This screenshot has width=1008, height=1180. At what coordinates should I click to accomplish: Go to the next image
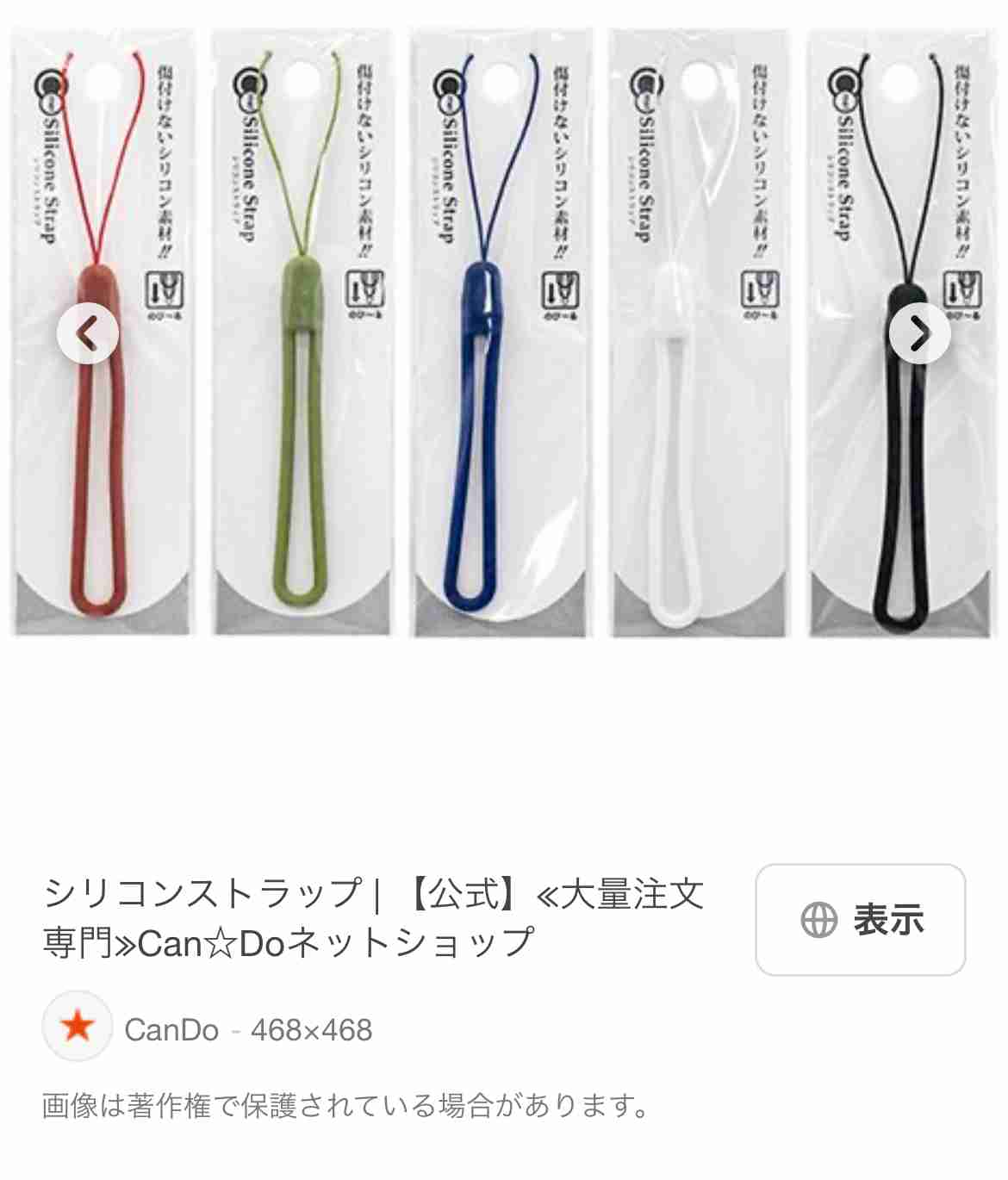[919, 333]
